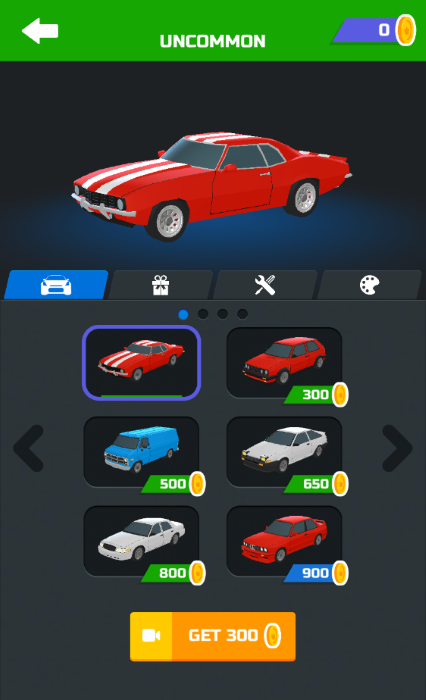426x700 pixels.
Task: Select the cars tab
Action: (56, 285)
